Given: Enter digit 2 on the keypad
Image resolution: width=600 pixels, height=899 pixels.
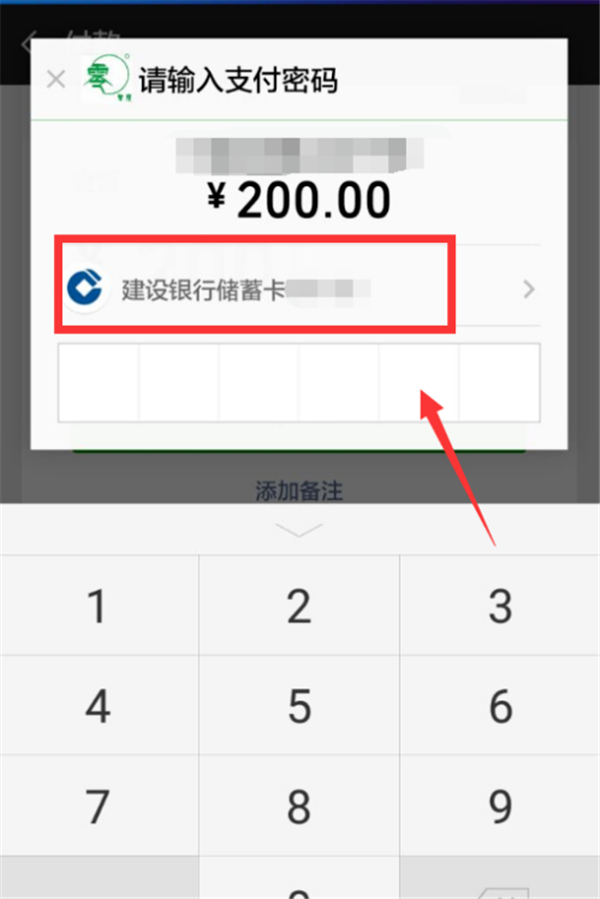Looking at the screenshot, I should (x=299, y=605).
